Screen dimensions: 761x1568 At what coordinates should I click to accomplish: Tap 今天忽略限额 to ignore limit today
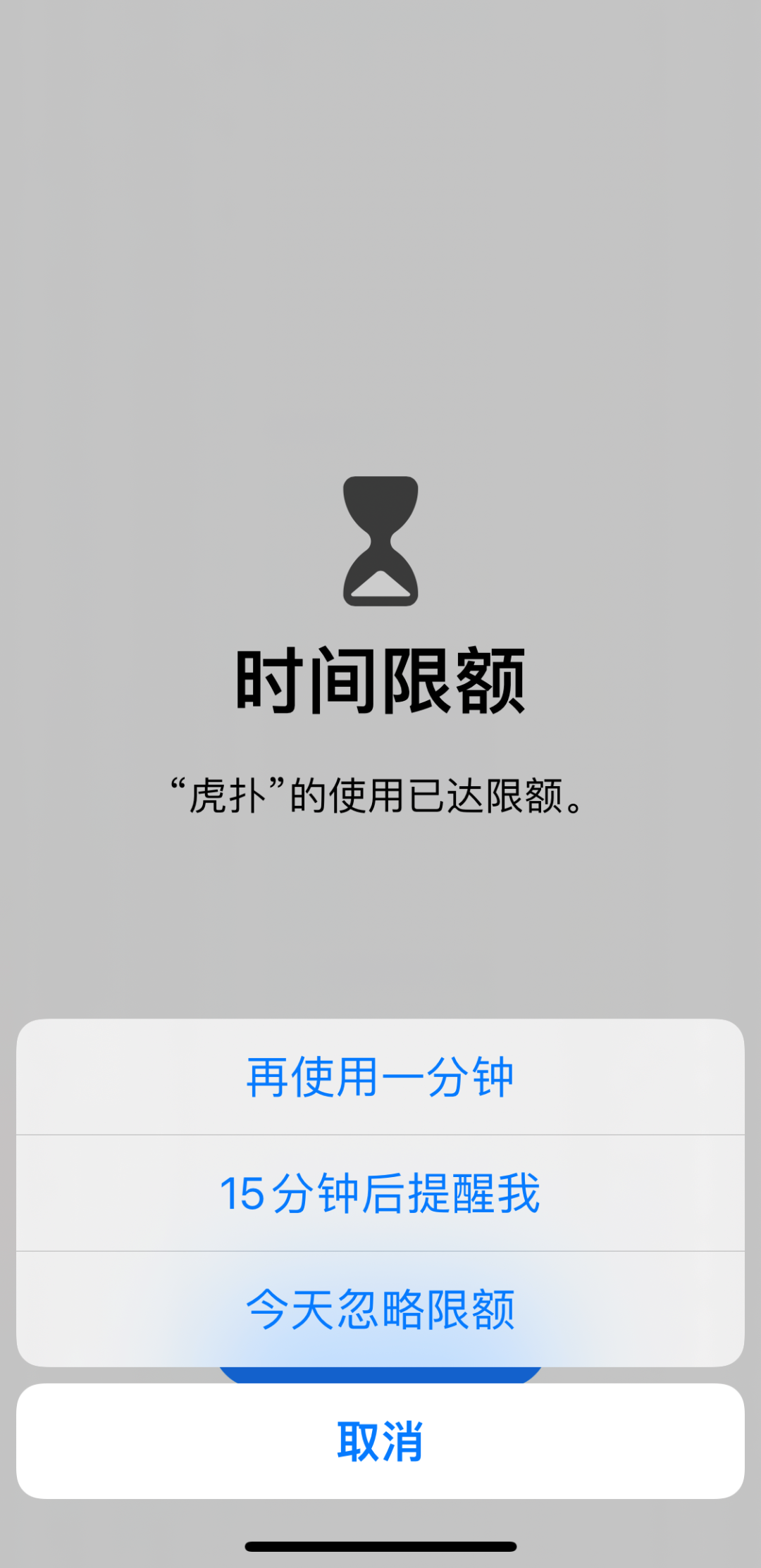[x=380, y=1309]
